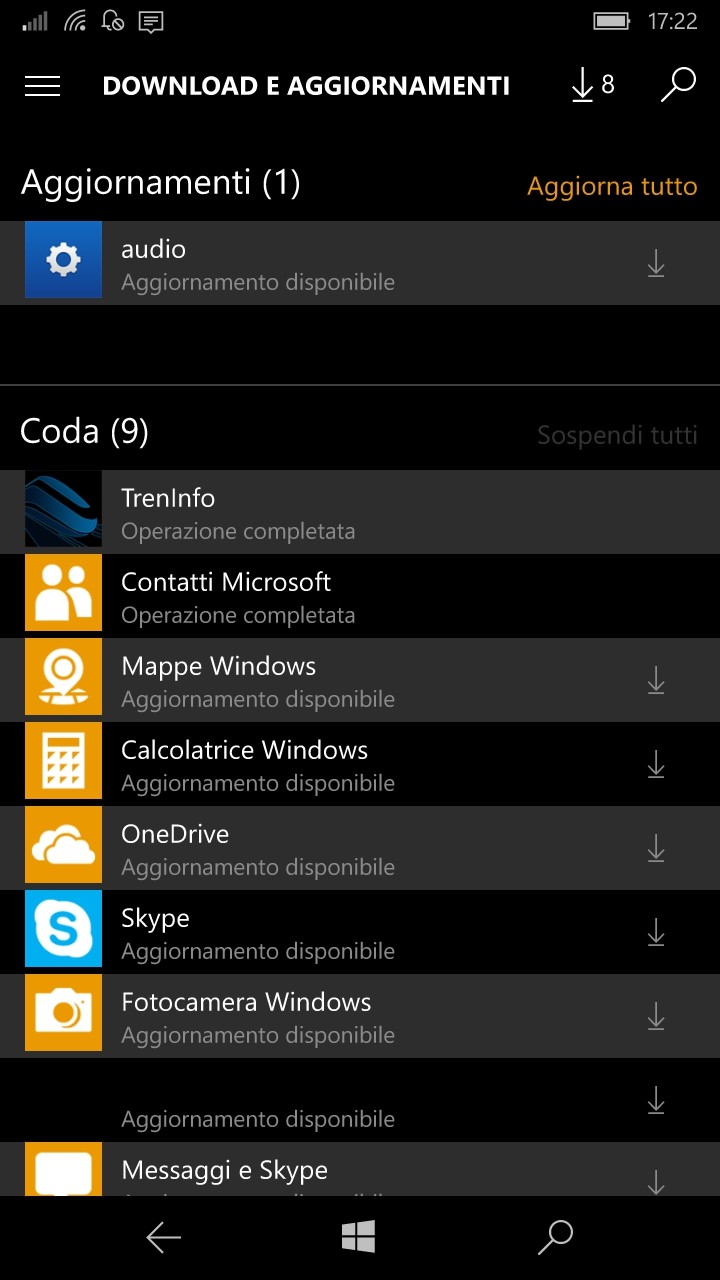Open the TrenInfo row

point(360,512)
